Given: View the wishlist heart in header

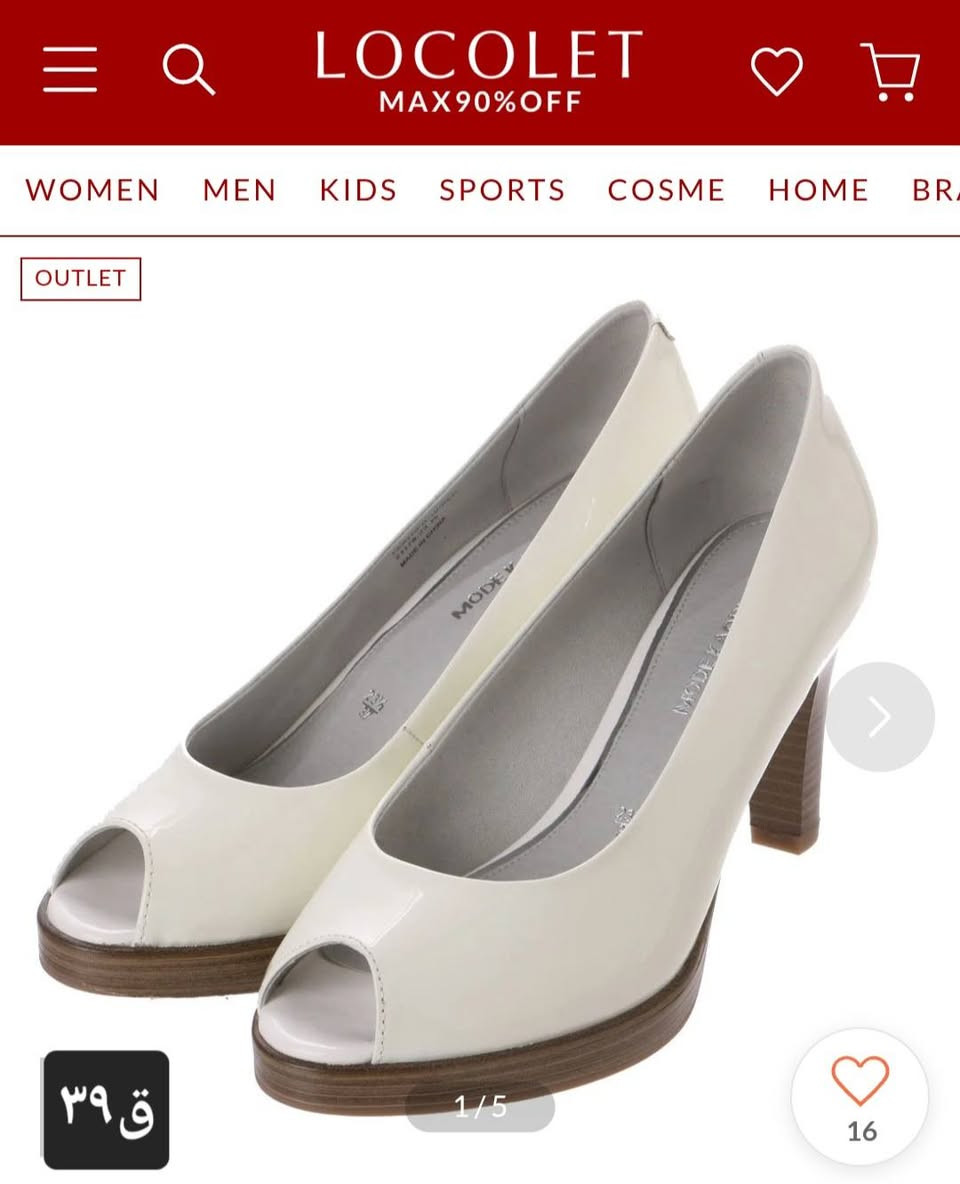Looking at the screenshot, I should coord(777,72).
